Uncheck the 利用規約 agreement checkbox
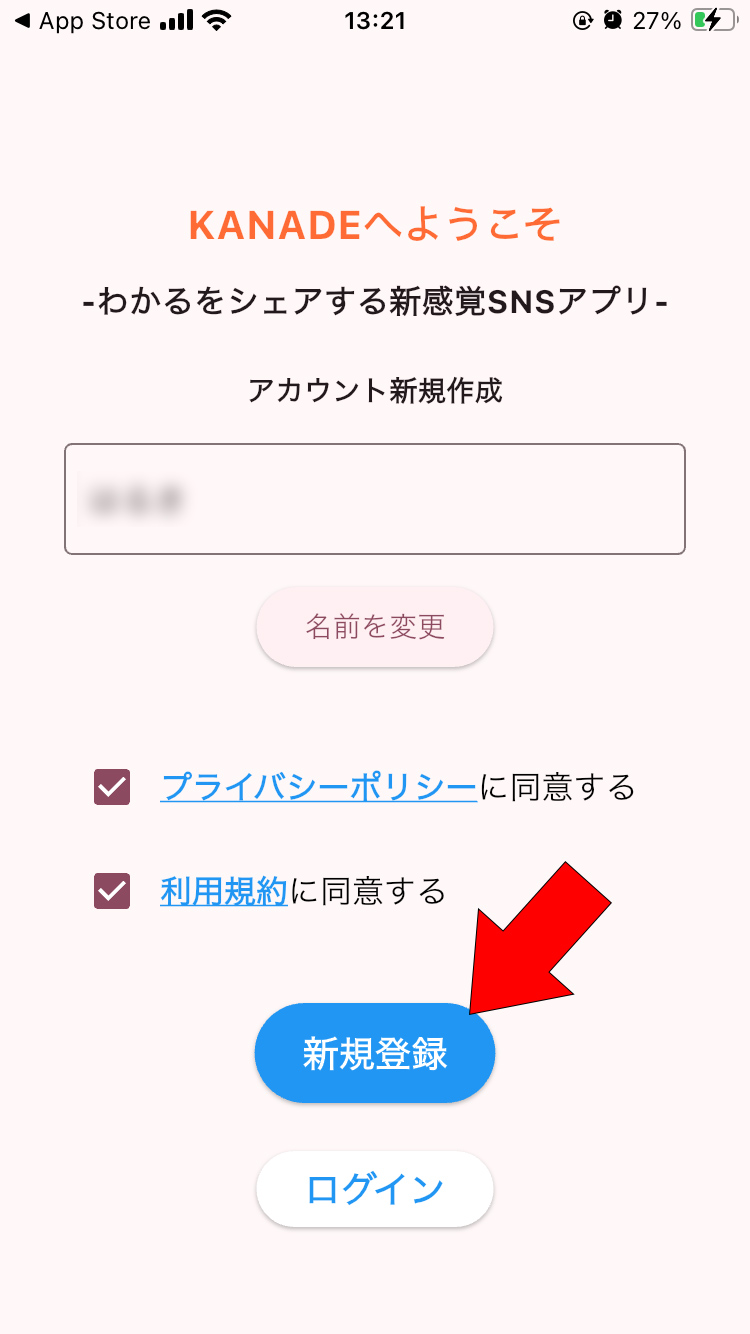 tap(112, 890)
